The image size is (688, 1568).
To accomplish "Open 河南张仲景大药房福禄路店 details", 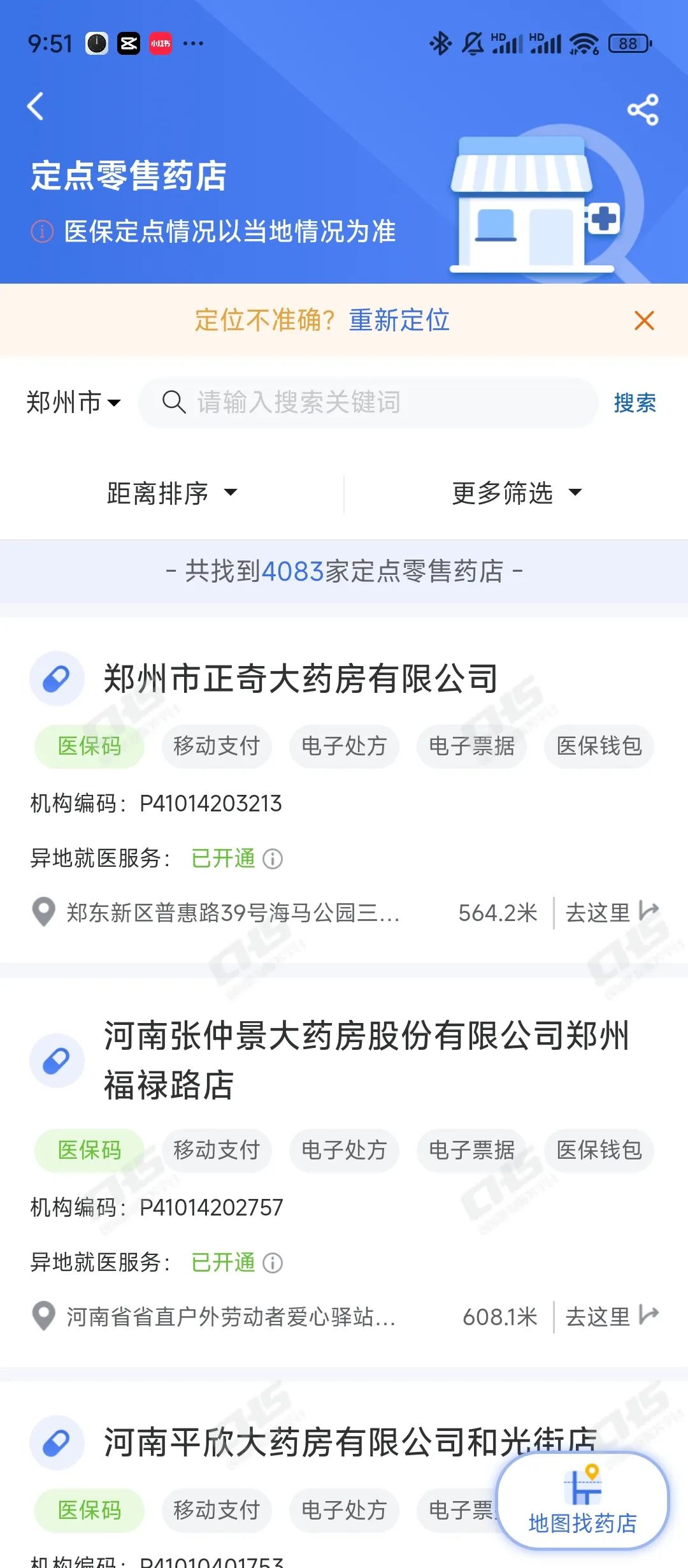I will pos(366,1059).
